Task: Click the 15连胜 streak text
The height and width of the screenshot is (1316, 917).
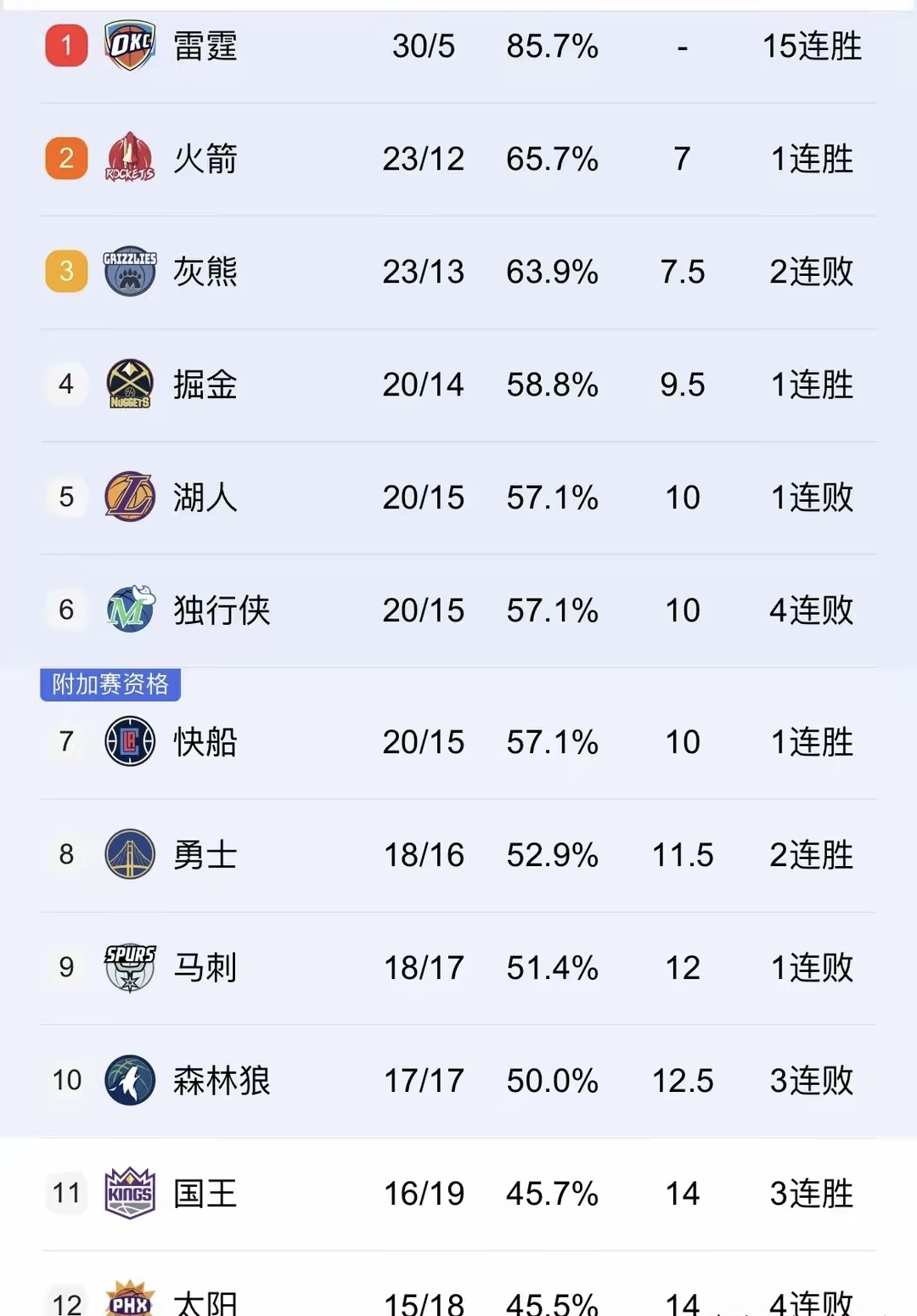Action: (812, 47)
